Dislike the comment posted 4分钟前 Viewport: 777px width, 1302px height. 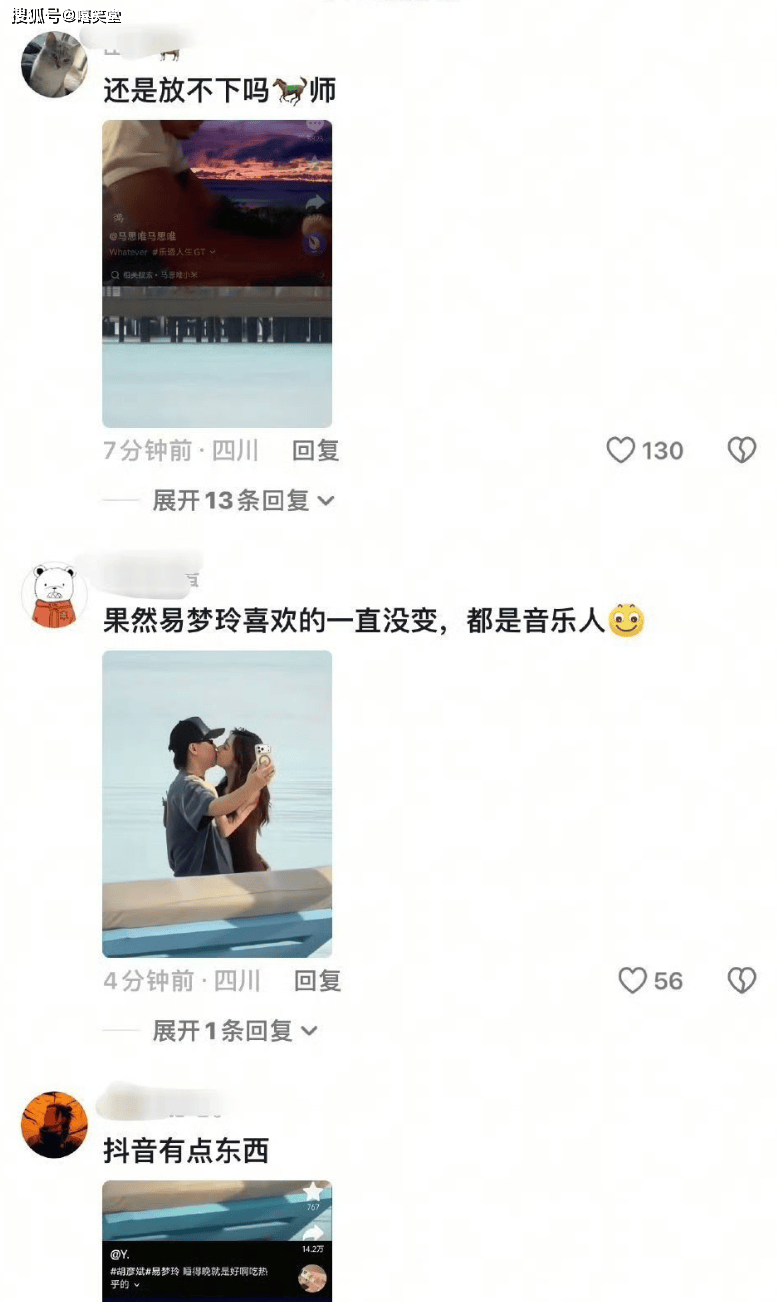click(741, 980)
